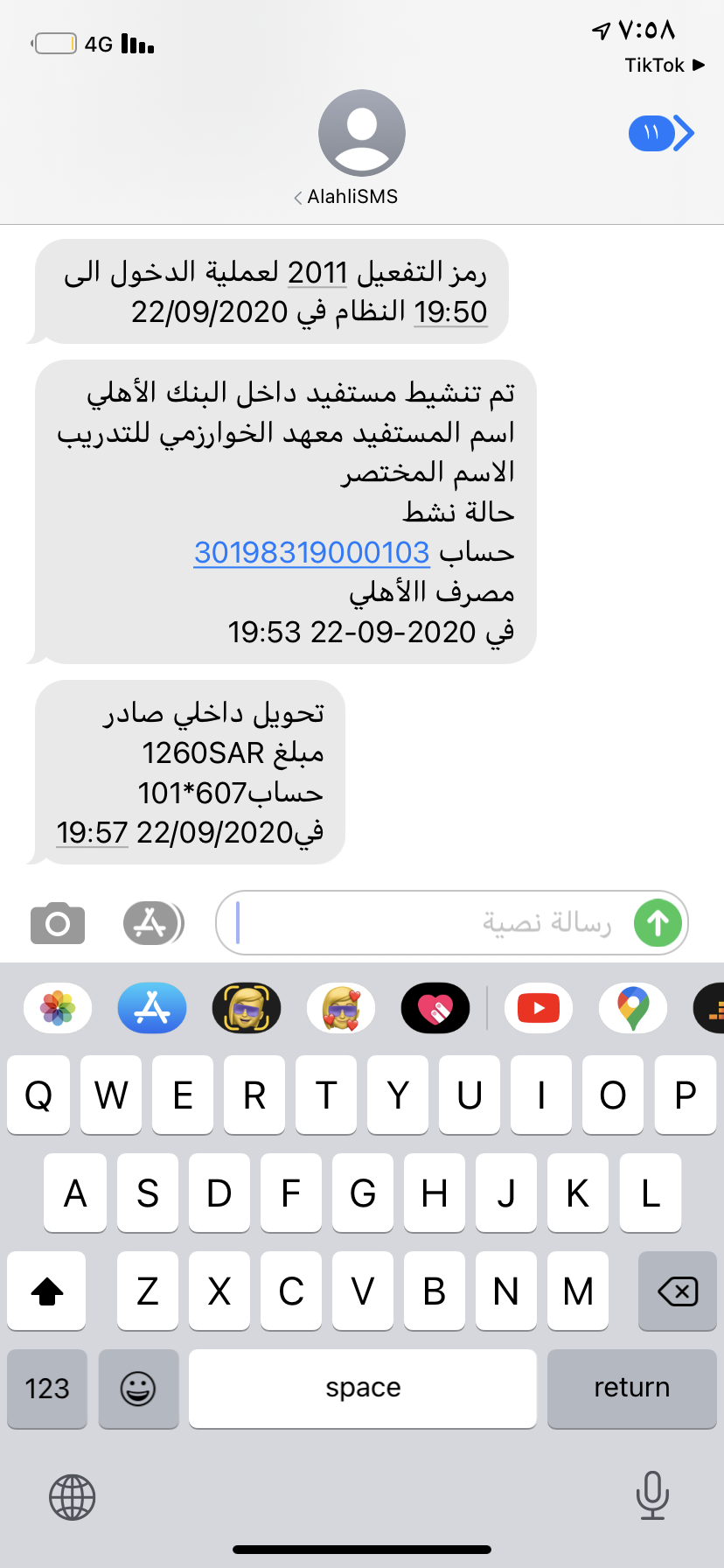This screenshot has width=724, height=1568.
Task: Open the App Store iMessage app
Action: [152, 1008]
